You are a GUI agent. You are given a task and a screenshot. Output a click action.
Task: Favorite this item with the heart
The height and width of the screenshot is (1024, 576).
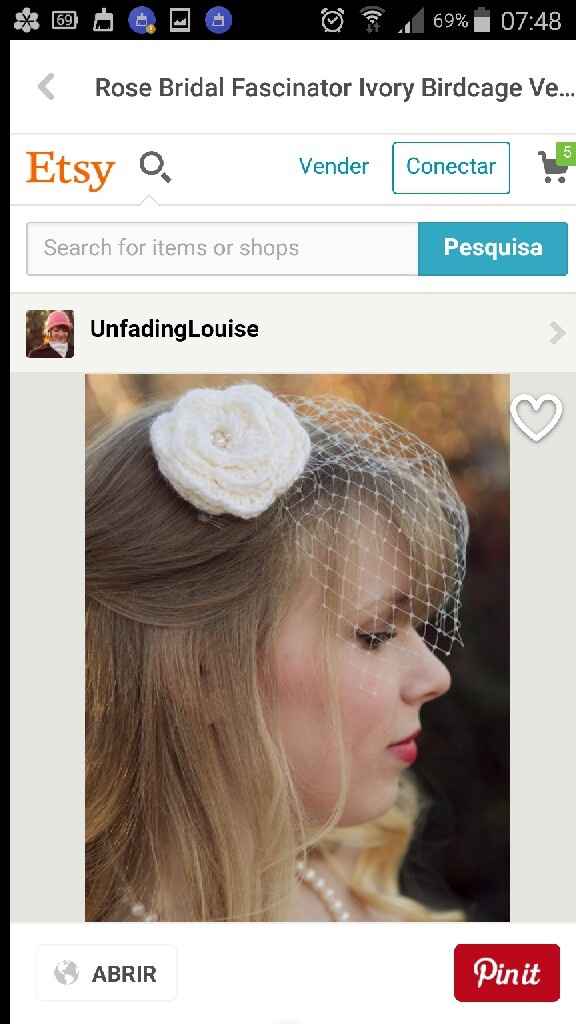(x=536, y=417)
